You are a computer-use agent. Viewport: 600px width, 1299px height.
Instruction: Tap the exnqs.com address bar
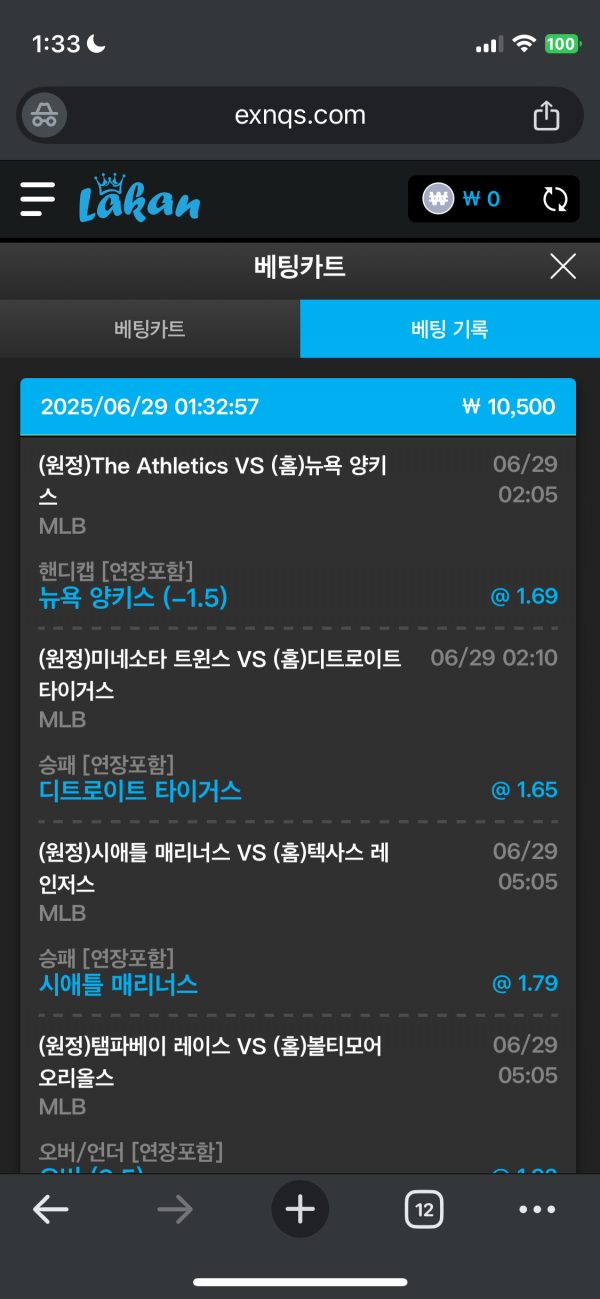[300, 115]
